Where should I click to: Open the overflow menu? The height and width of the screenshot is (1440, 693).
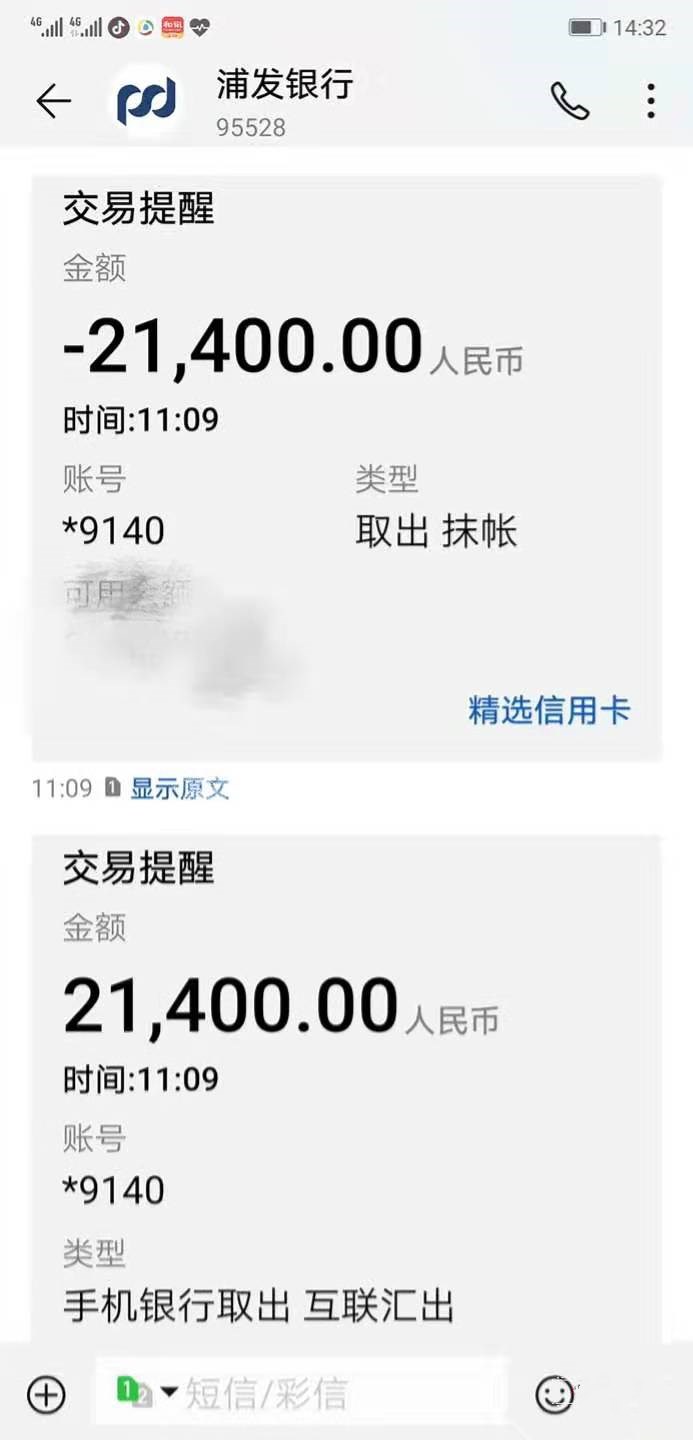tap(651, 101)
